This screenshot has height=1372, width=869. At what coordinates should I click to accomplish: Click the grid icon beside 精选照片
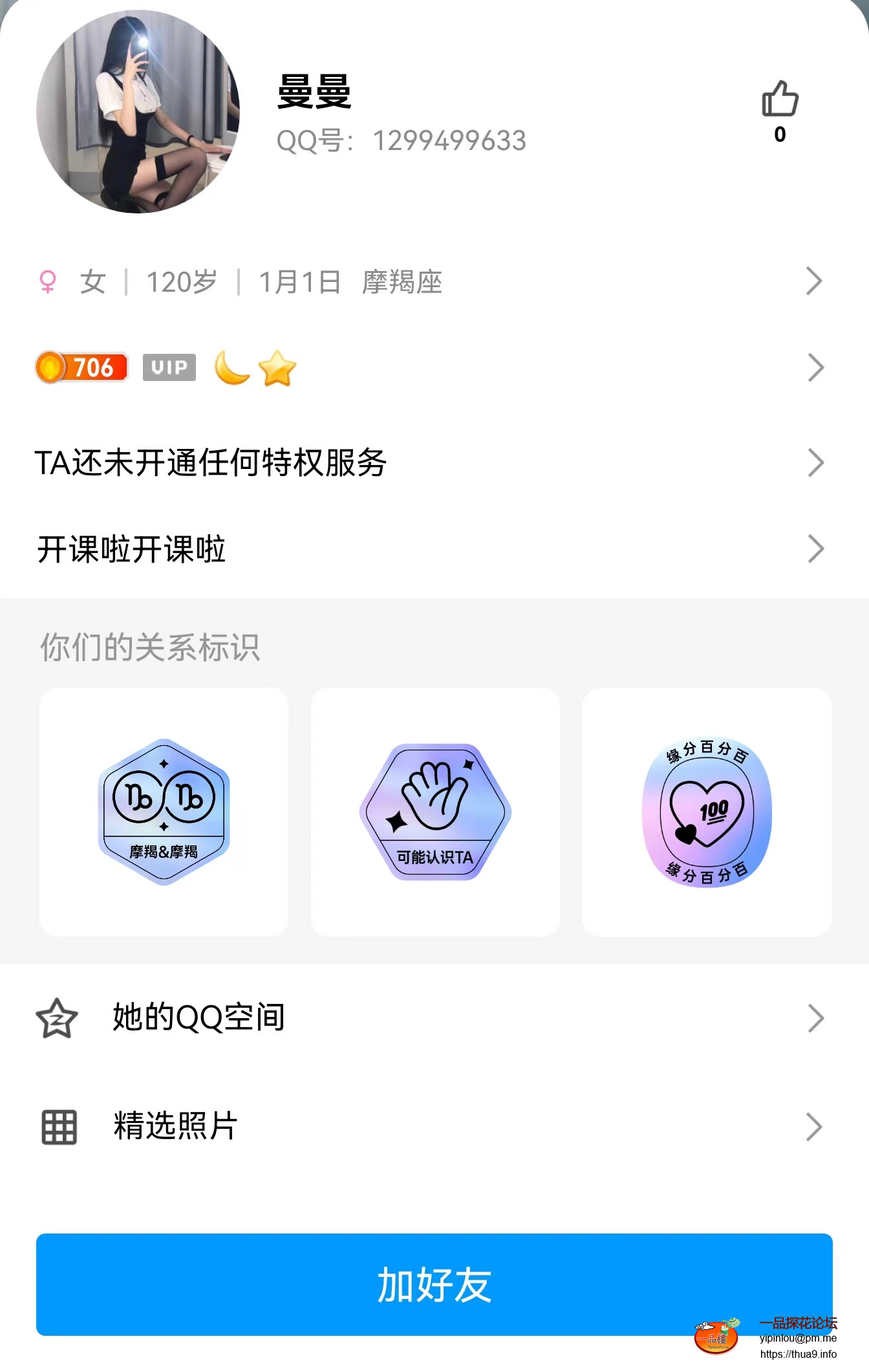point(57,1127)
